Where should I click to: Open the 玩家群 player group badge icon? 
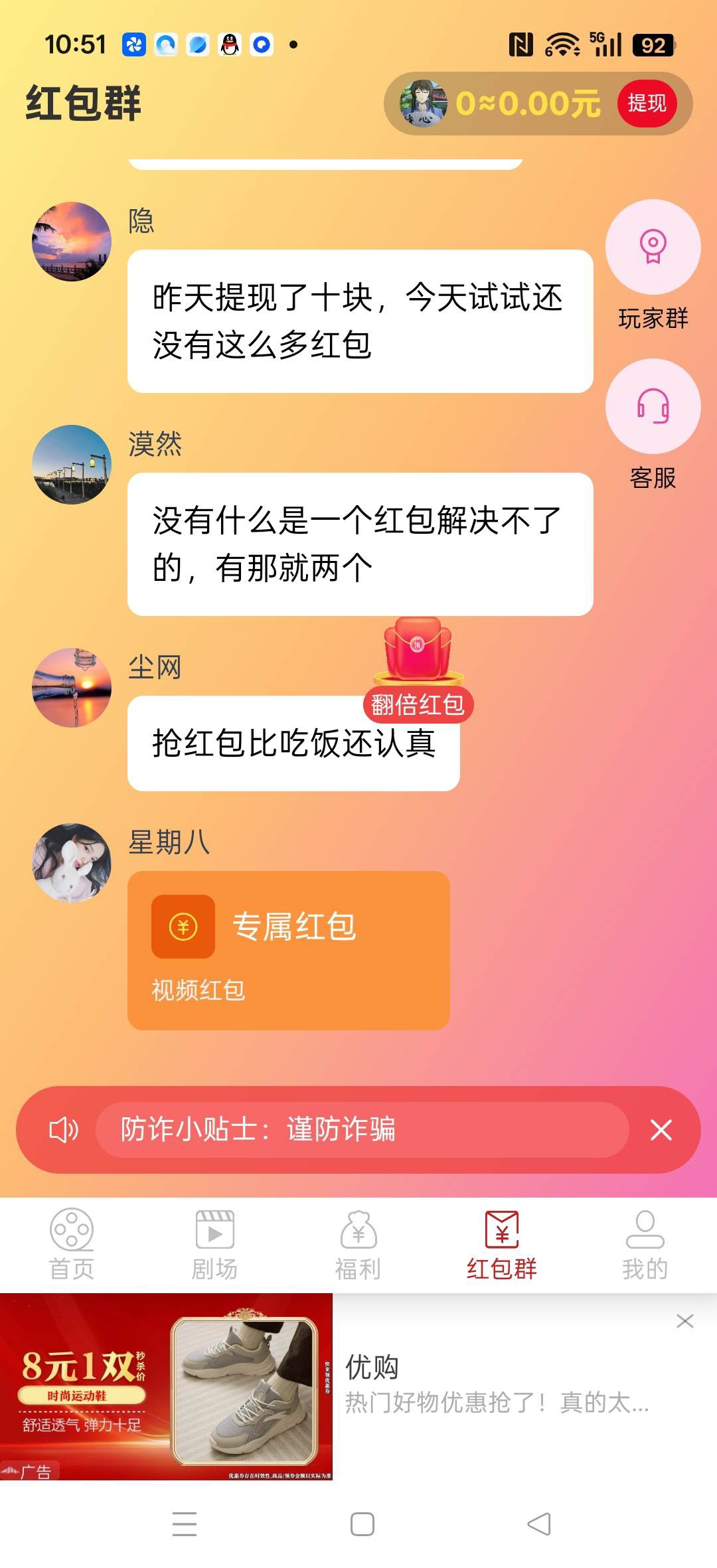coord(653,246)
